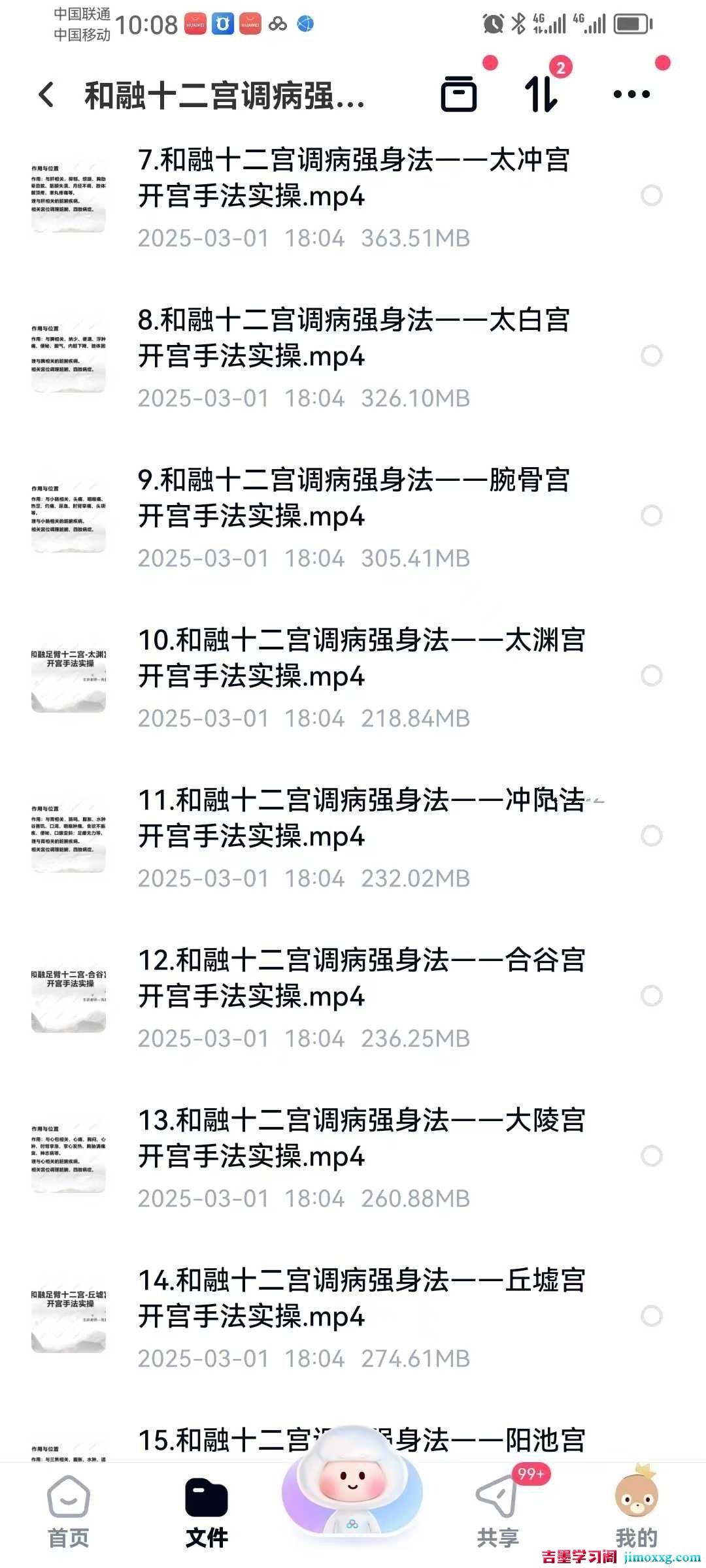
Task: Open the central mascot assistant button
Action: pos(352,1490)
